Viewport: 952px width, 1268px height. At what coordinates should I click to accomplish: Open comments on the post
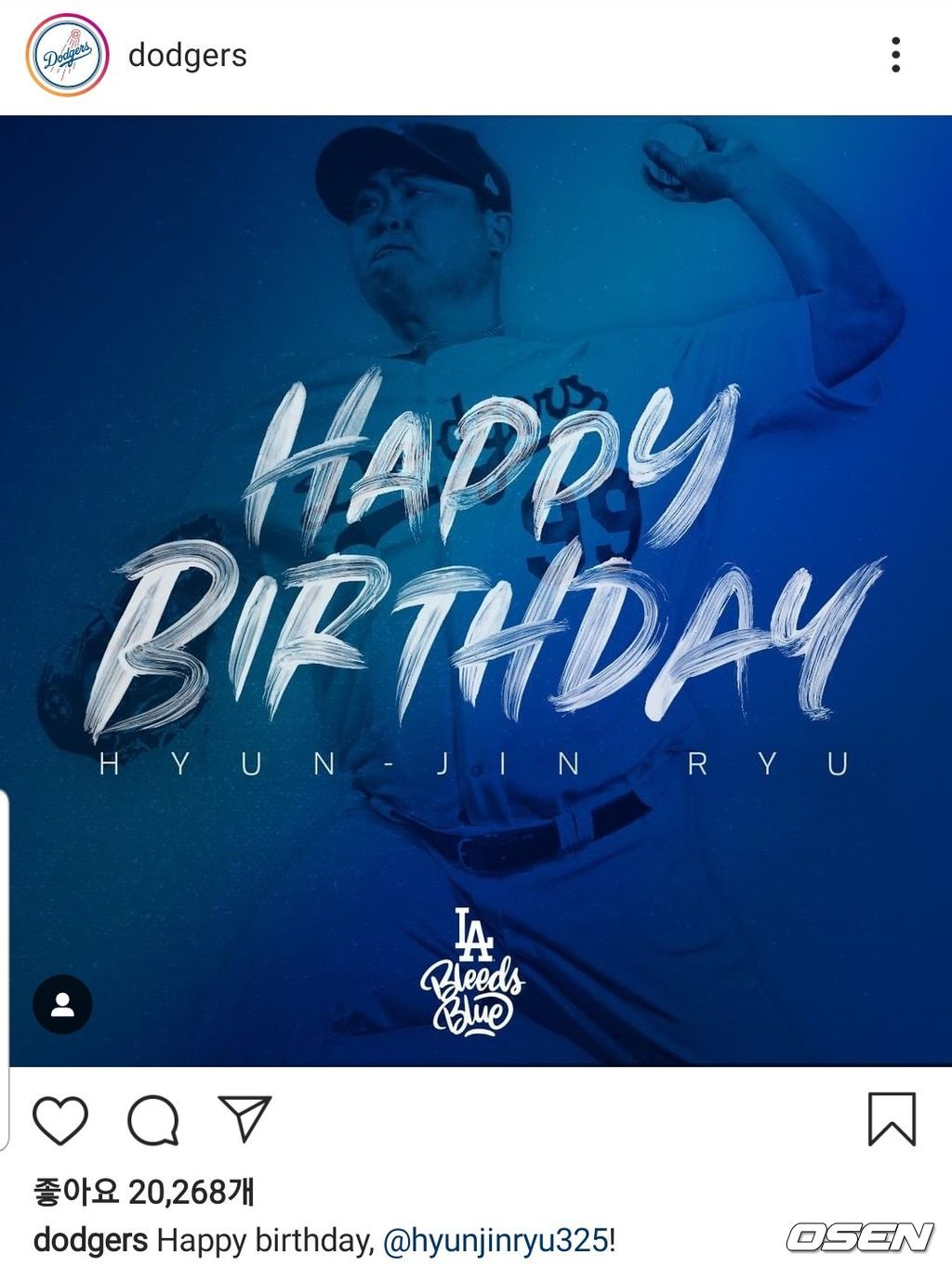click(153, 1120)
